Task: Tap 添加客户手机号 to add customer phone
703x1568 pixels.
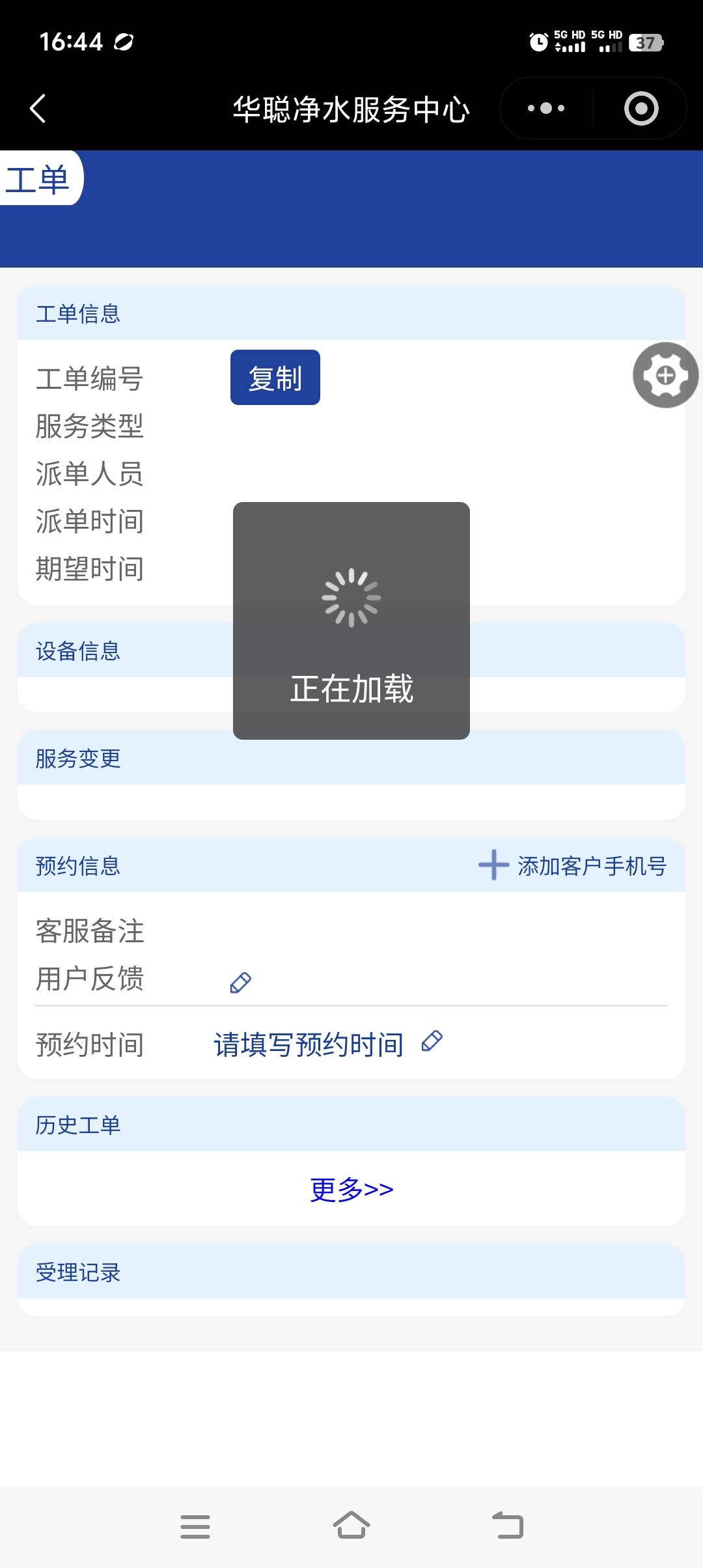Action: pyautogui.click(x=573, y=865)
